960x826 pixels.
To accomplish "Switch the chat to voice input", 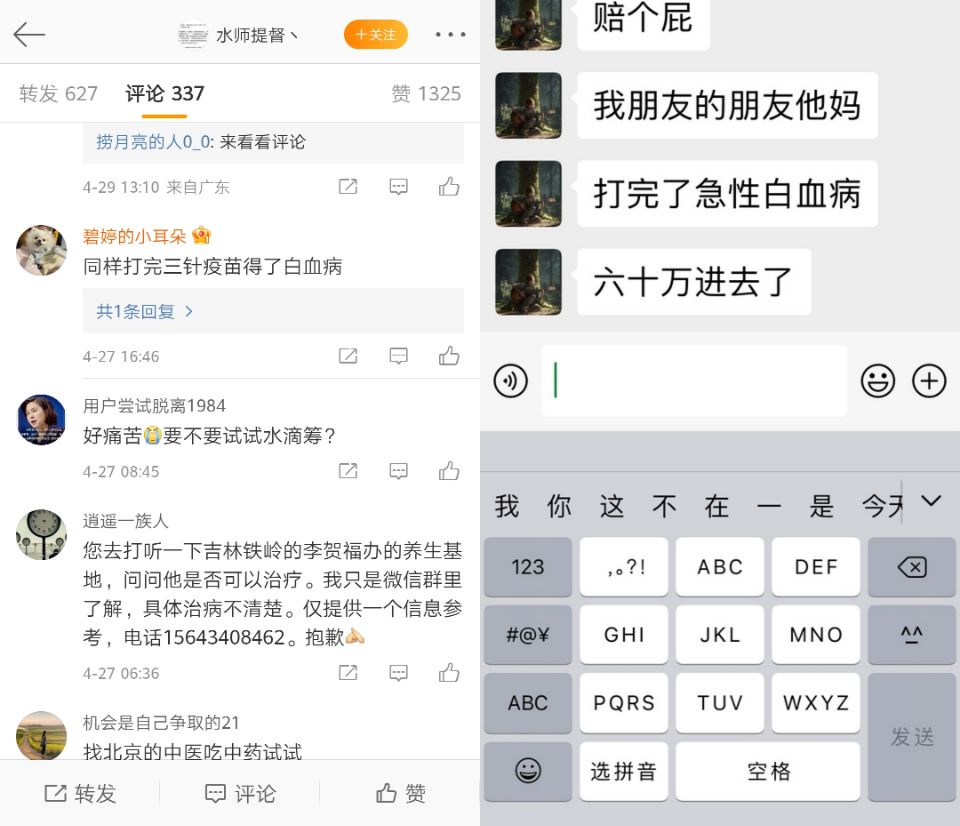I will click(511, 381).
